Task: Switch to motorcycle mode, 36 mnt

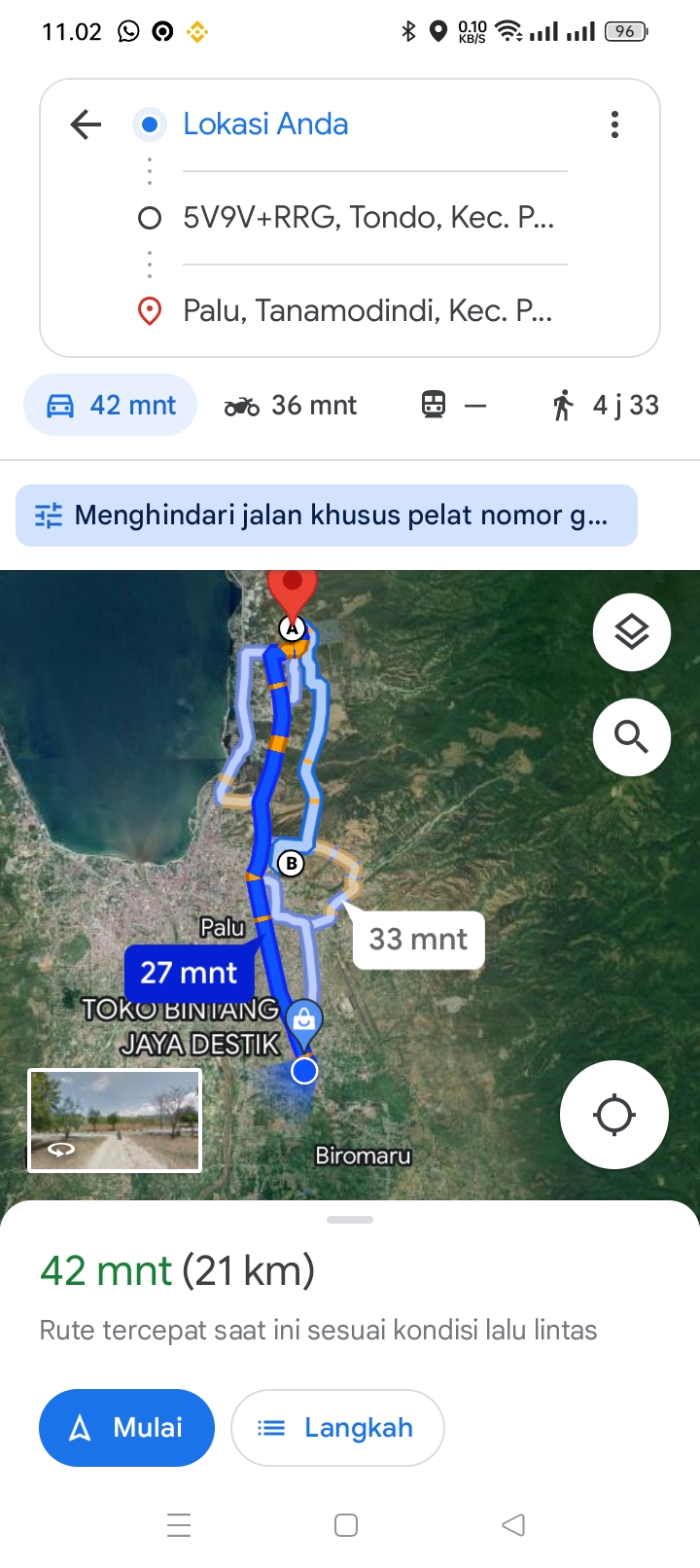Action: [x=291, y=405]
